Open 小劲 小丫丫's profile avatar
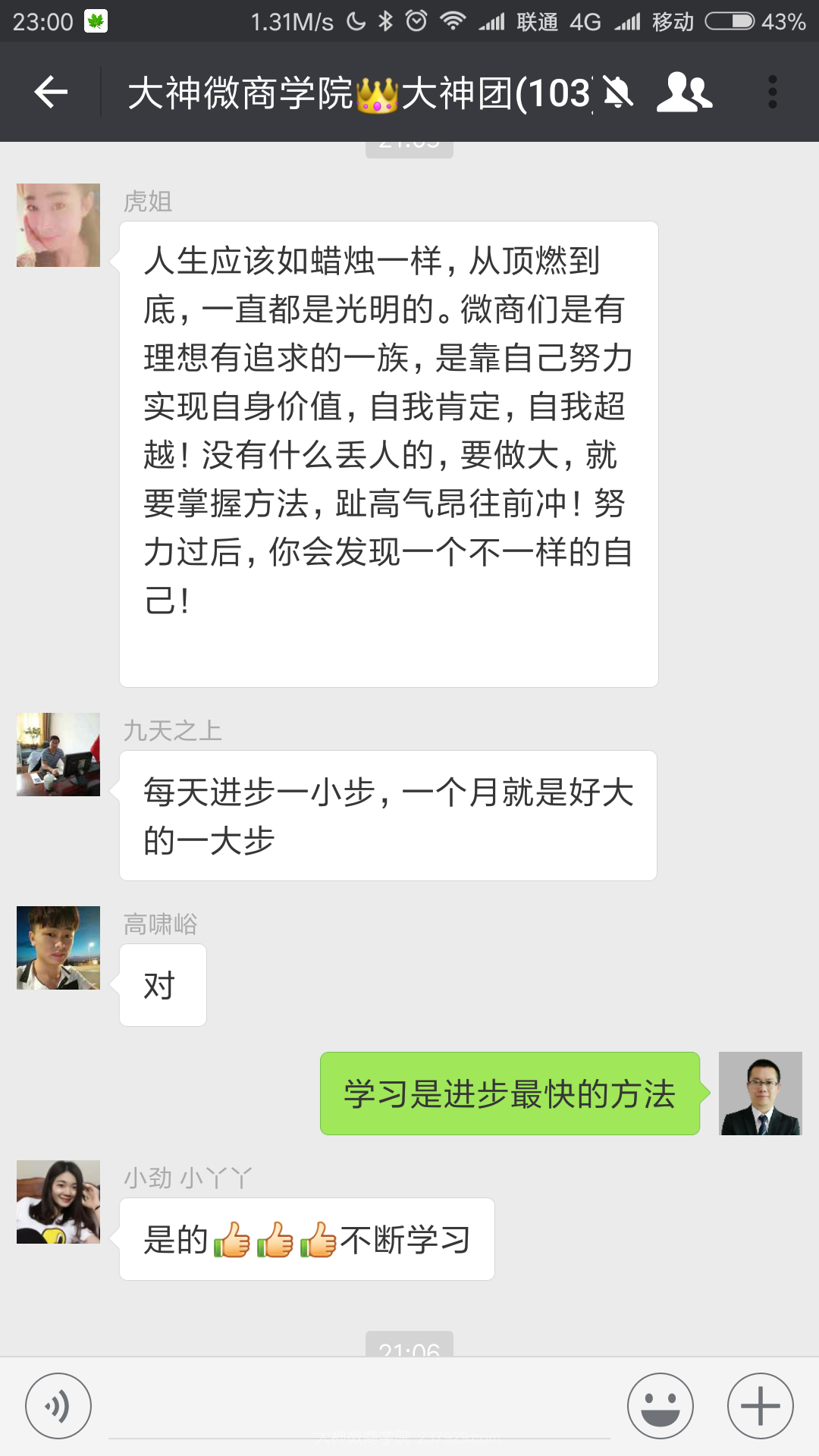 tap(58, 1202)
